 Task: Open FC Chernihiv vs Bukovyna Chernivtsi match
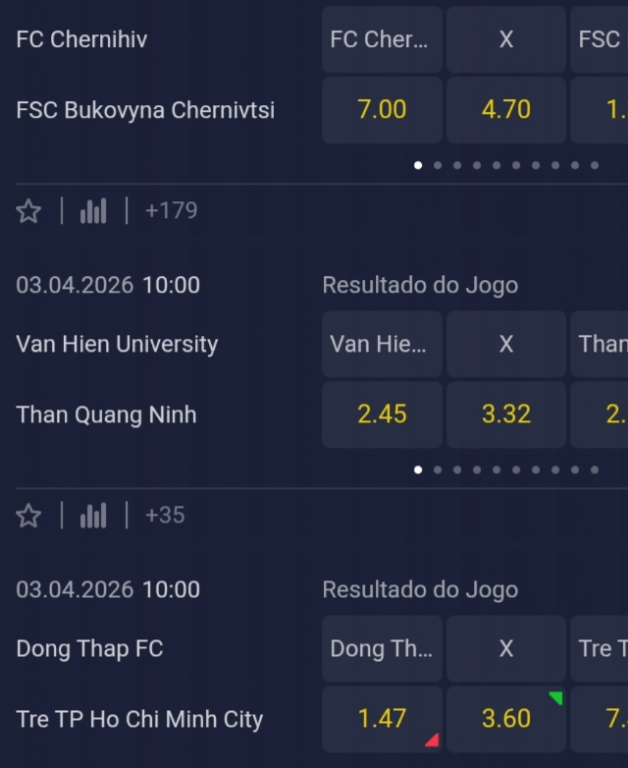pos(145,75)
